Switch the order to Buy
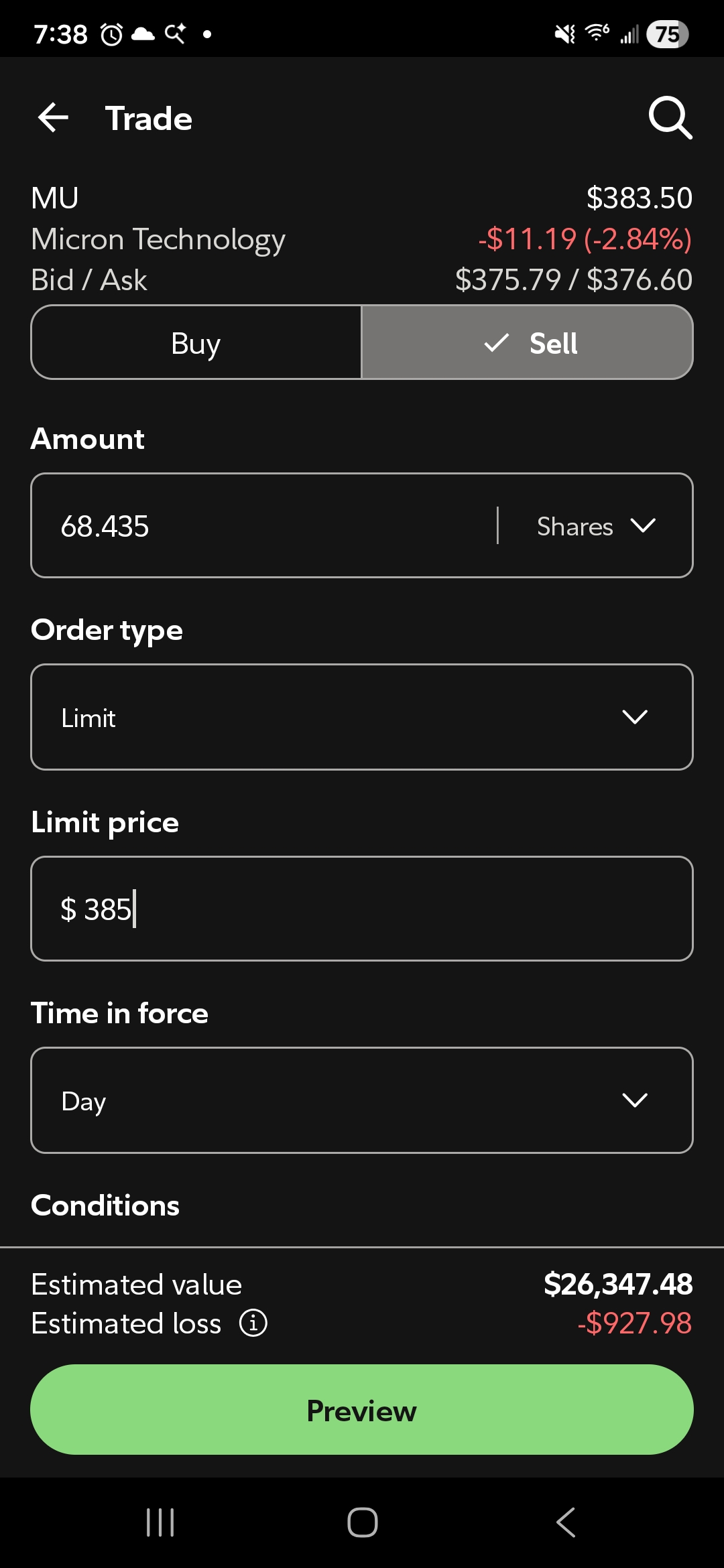Viewport: 724px width, 1568px height. point(196,343)
